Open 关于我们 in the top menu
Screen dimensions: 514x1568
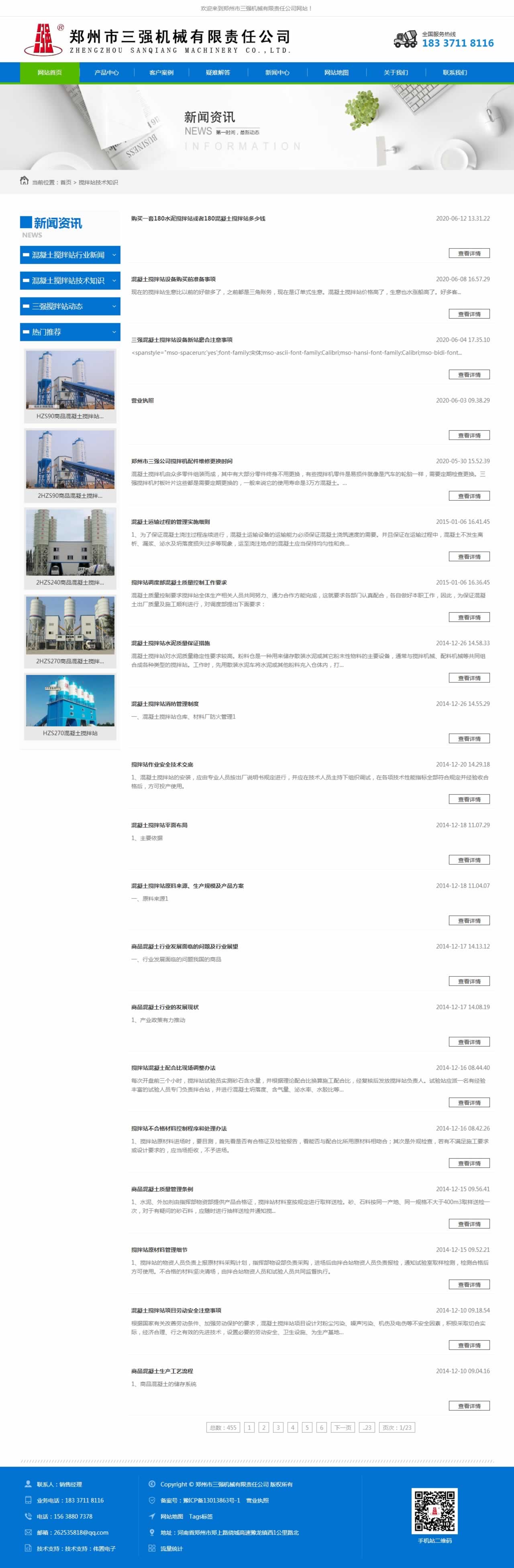(396, 72)
